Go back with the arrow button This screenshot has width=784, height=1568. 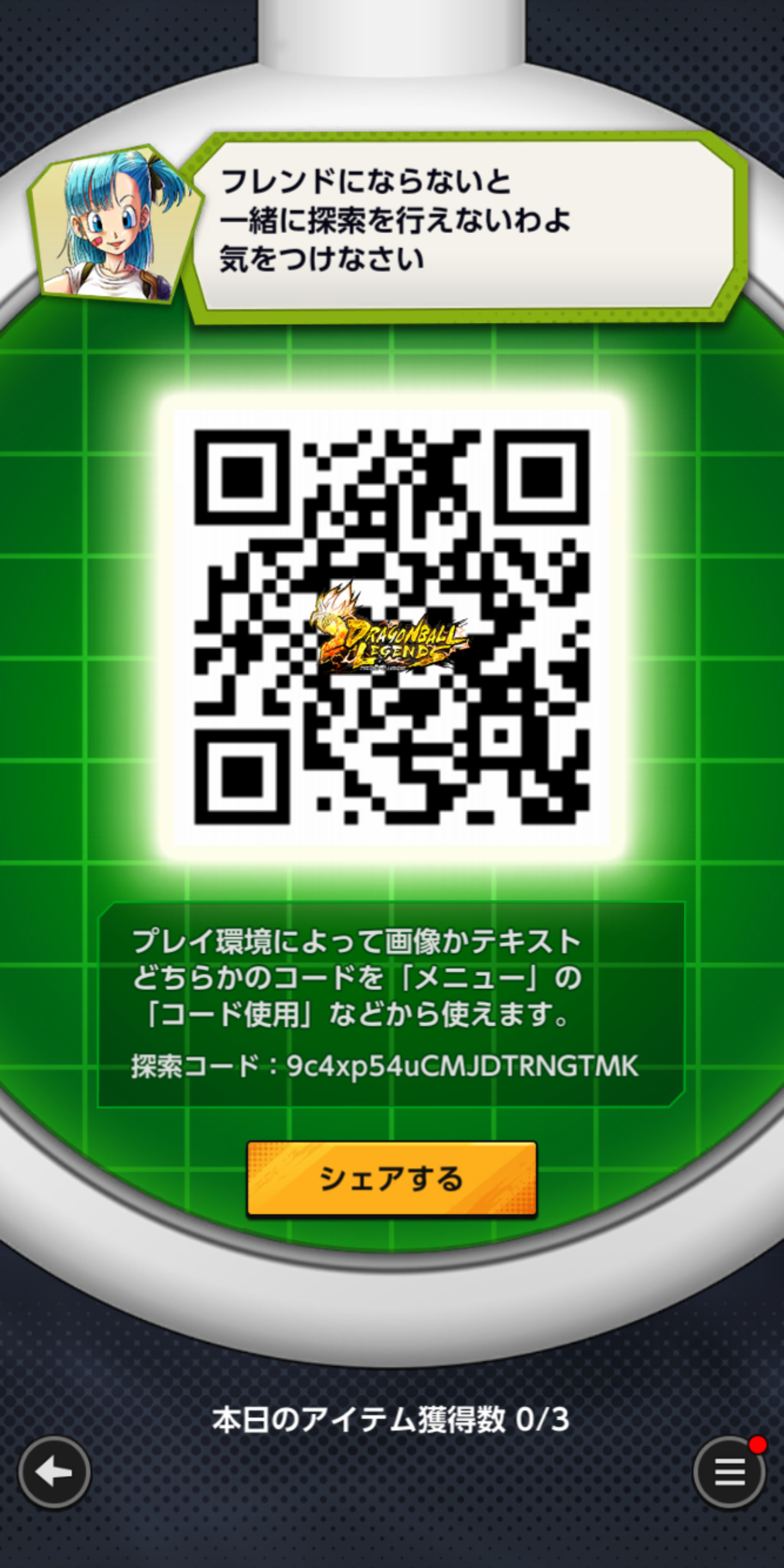(x=54, y=1472)
